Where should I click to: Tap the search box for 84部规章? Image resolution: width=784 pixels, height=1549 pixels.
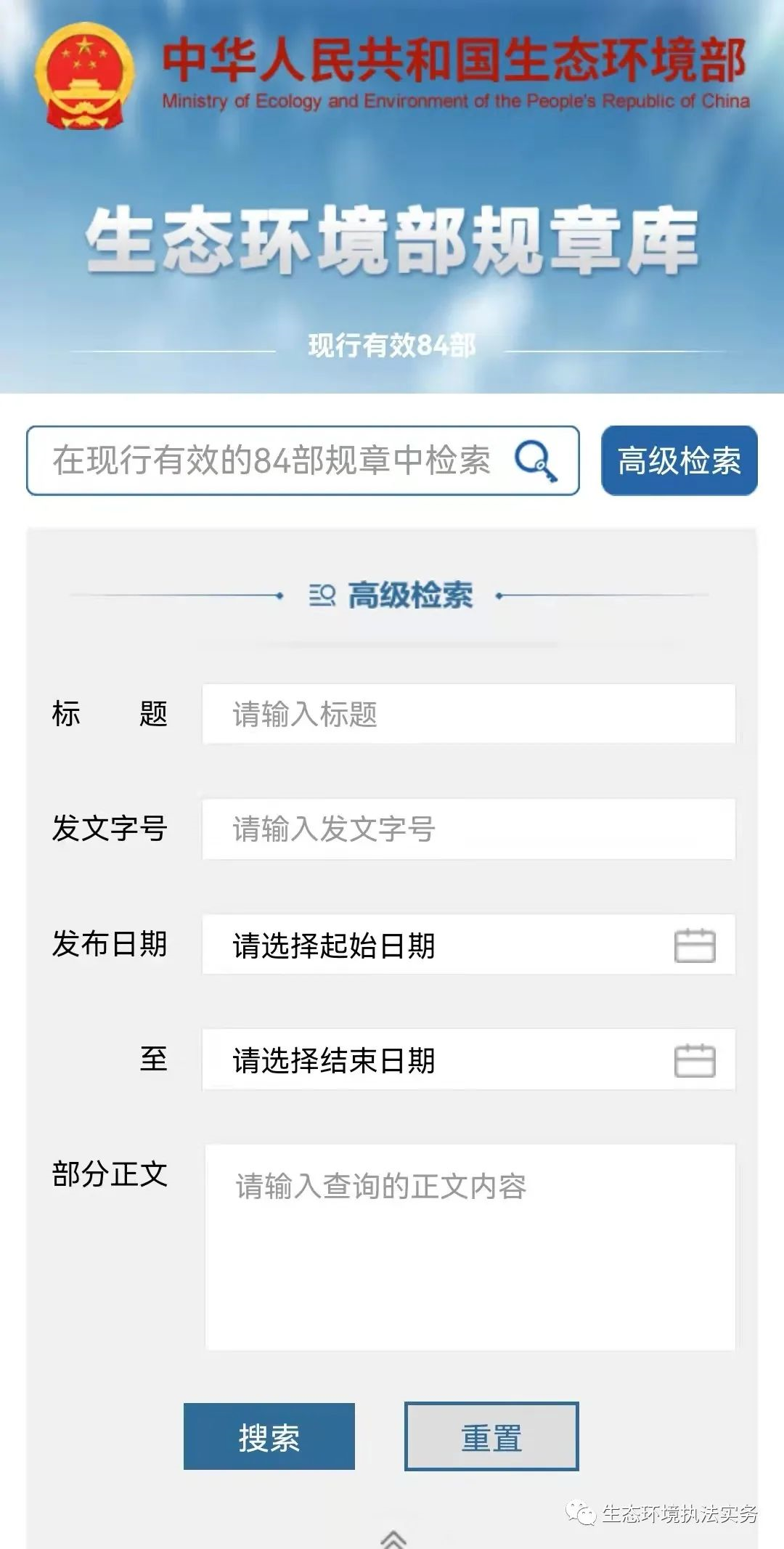303,460
